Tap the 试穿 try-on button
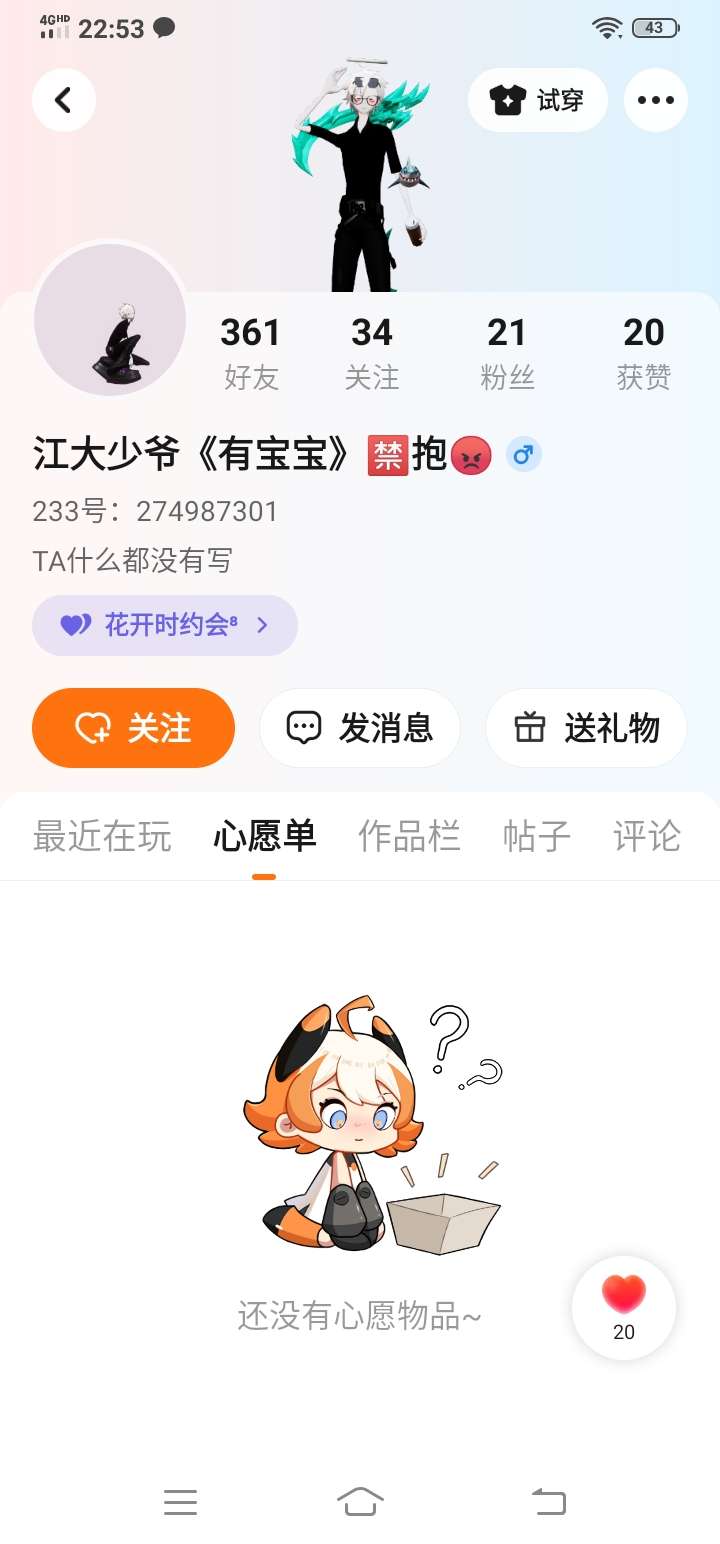This screenshot has width=720, height=1544. (537, 100)
